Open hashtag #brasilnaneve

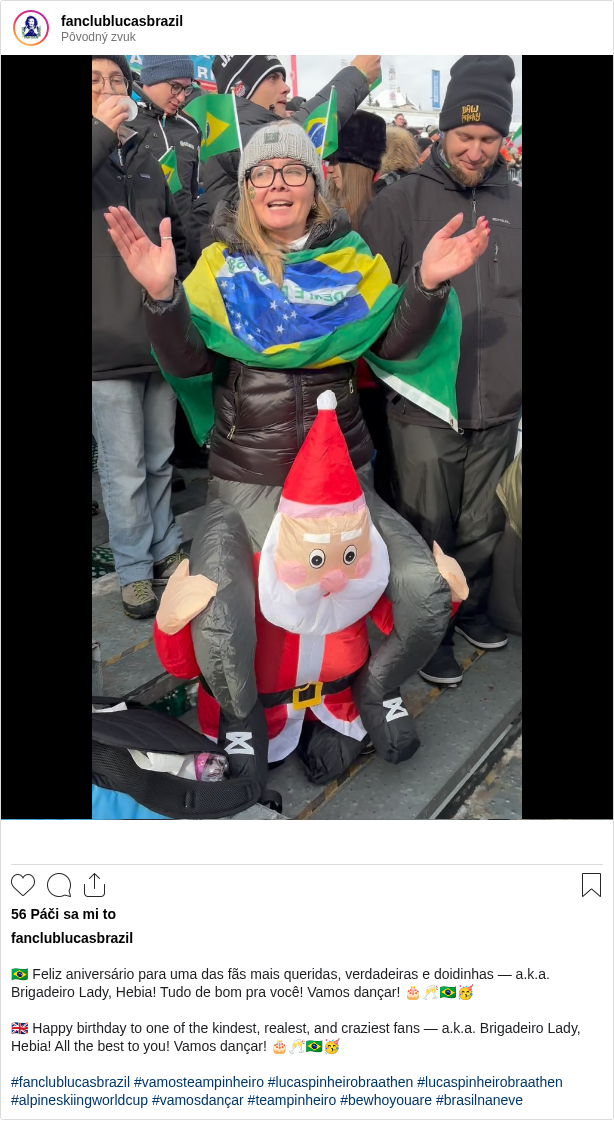(479, 1100)
